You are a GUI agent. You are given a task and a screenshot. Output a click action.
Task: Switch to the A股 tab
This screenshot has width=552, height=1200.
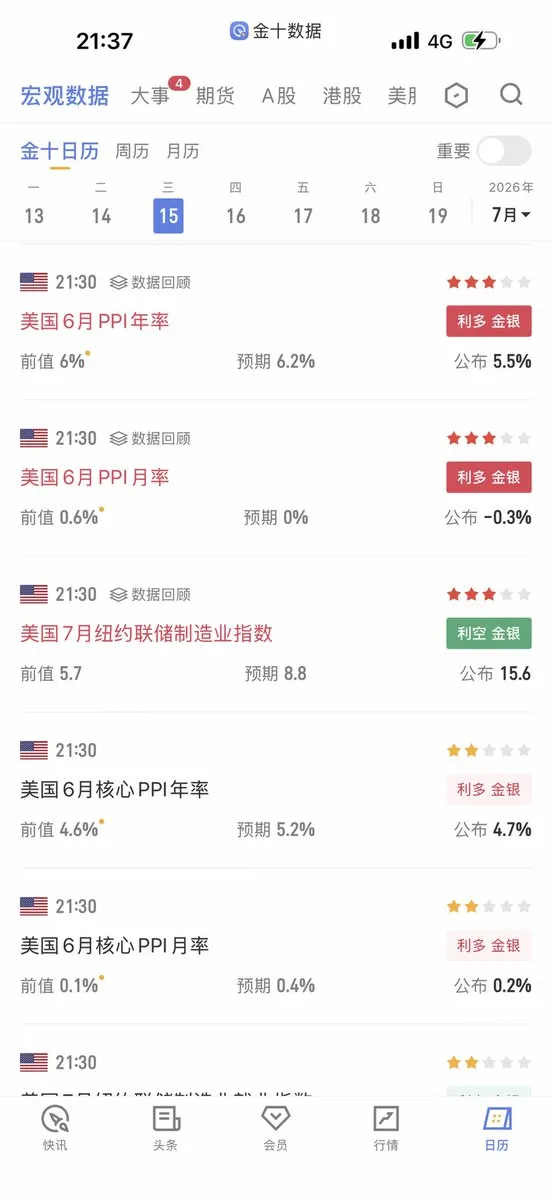279,96
